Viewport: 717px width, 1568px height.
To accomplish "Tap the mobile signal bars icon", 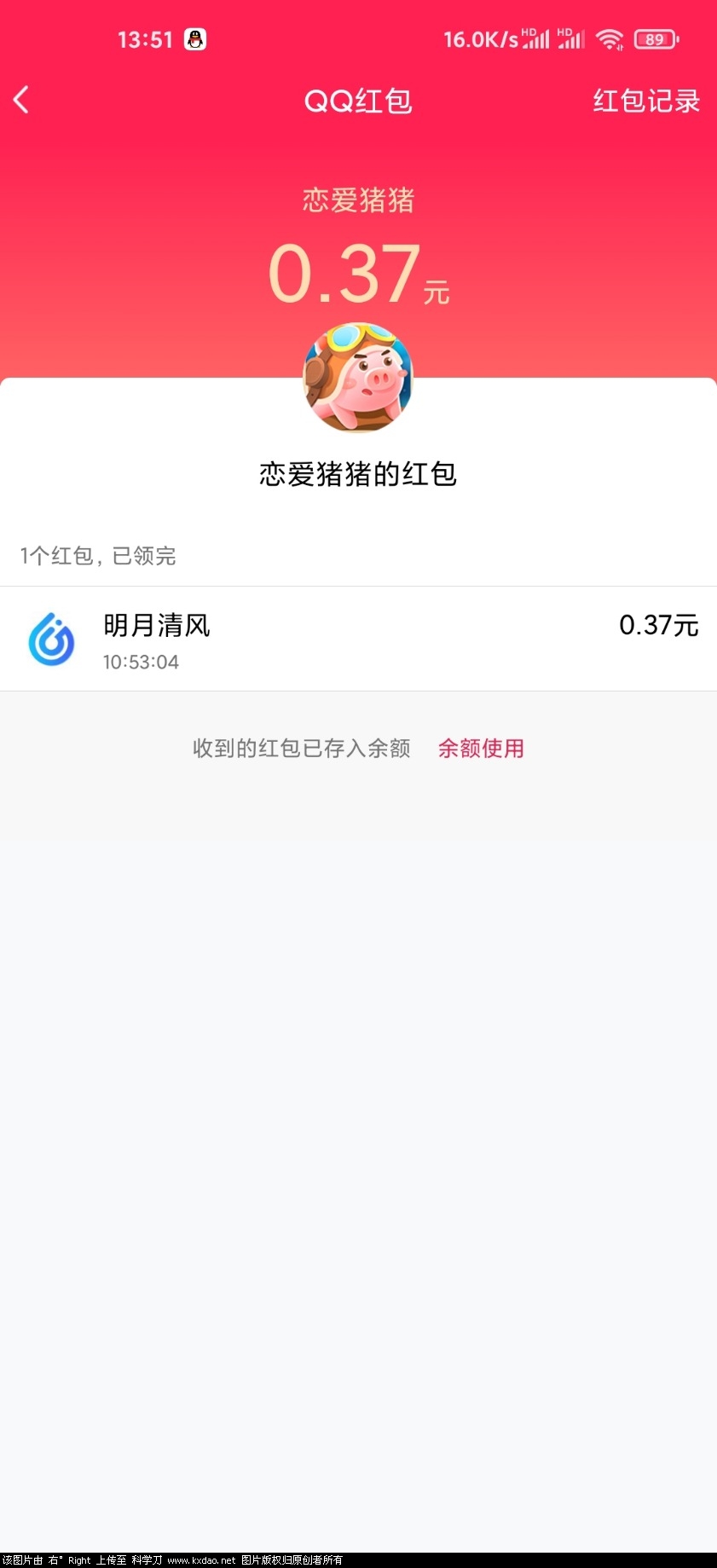I will point(535,38).
